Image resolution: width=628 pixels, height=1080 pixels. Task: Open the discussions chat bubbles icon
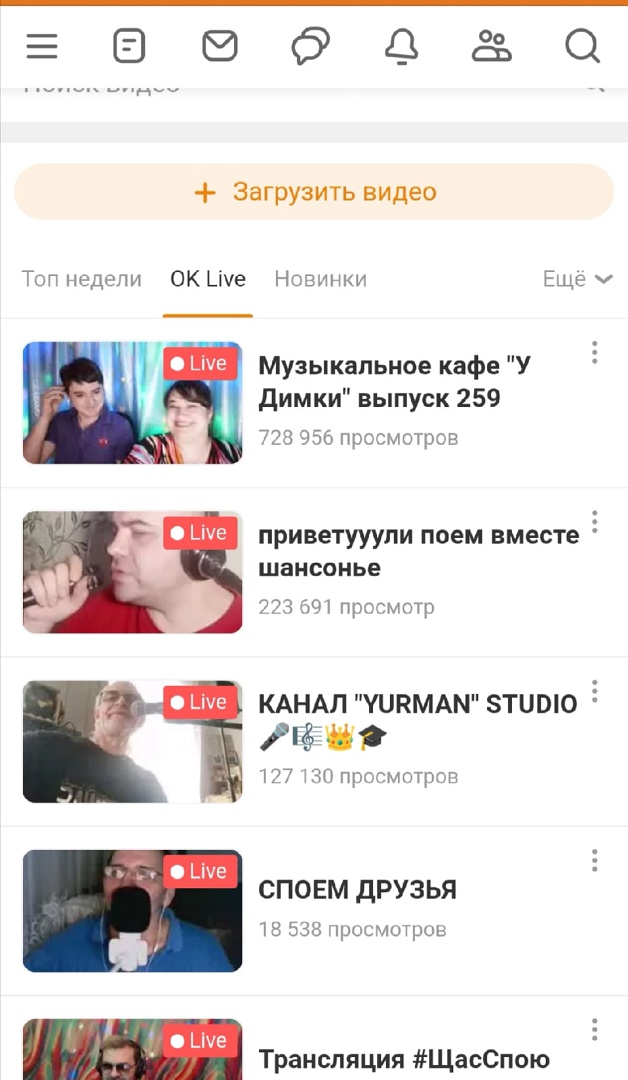click(311, 47)
